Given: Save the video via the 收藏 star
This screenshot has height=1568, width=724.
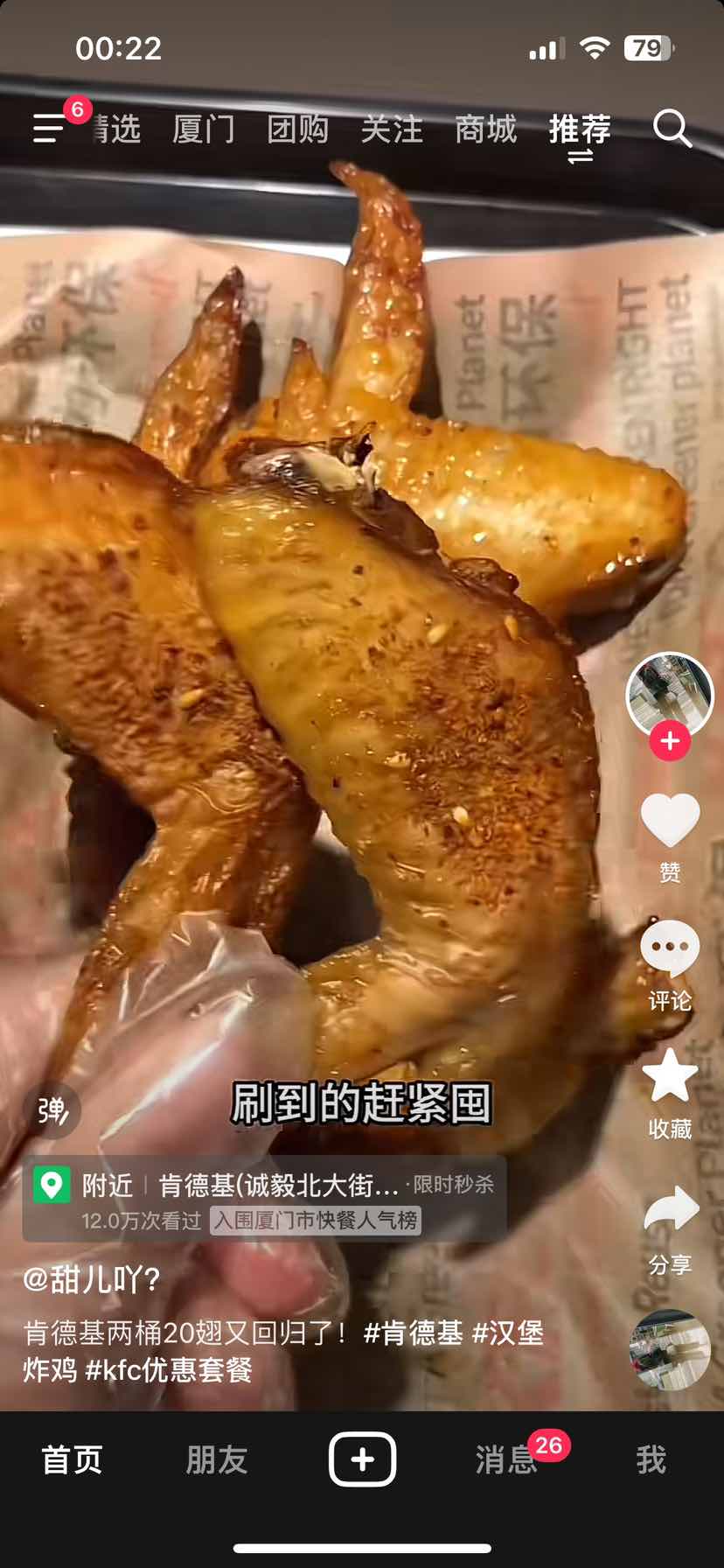Looking at the screenshot, I should tap(670, 1076).
